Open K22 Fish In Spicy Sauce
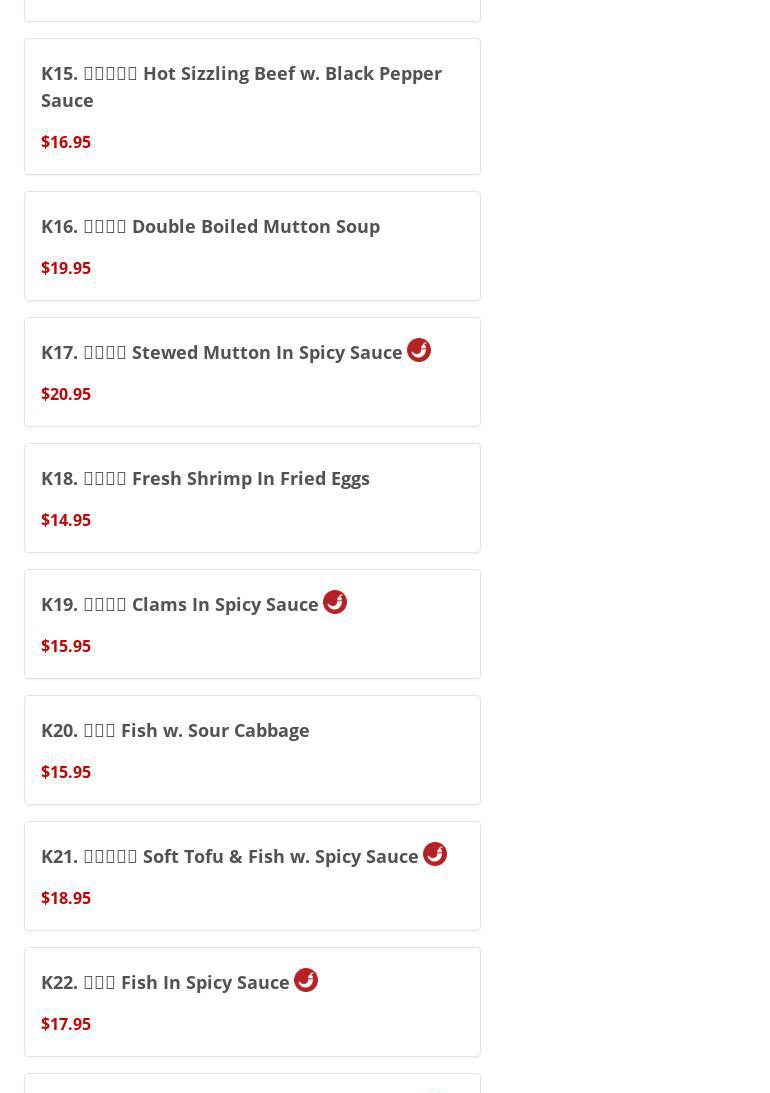 [165, 983]
